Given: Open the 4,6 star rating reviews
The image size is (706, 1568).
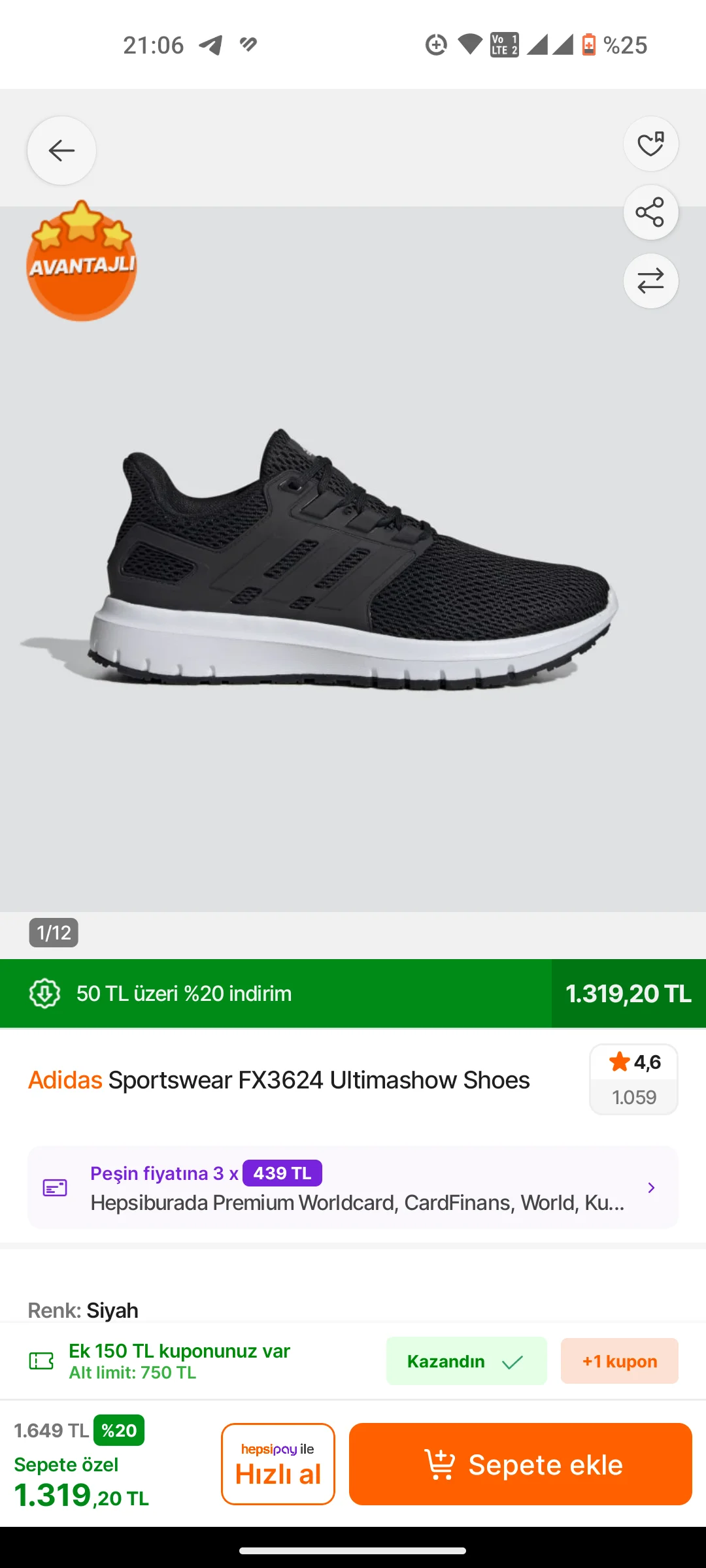Looking at the screenshot, I should [633, 1079].
